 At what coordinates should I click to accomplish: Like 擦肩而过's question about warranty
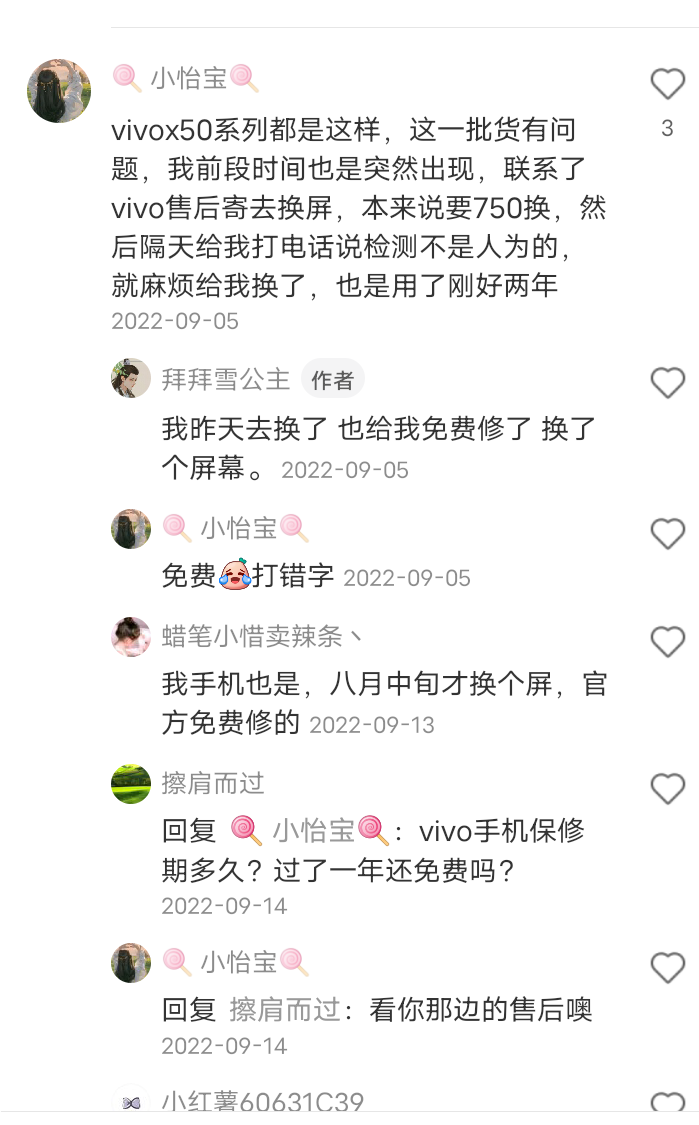(667, 789)
